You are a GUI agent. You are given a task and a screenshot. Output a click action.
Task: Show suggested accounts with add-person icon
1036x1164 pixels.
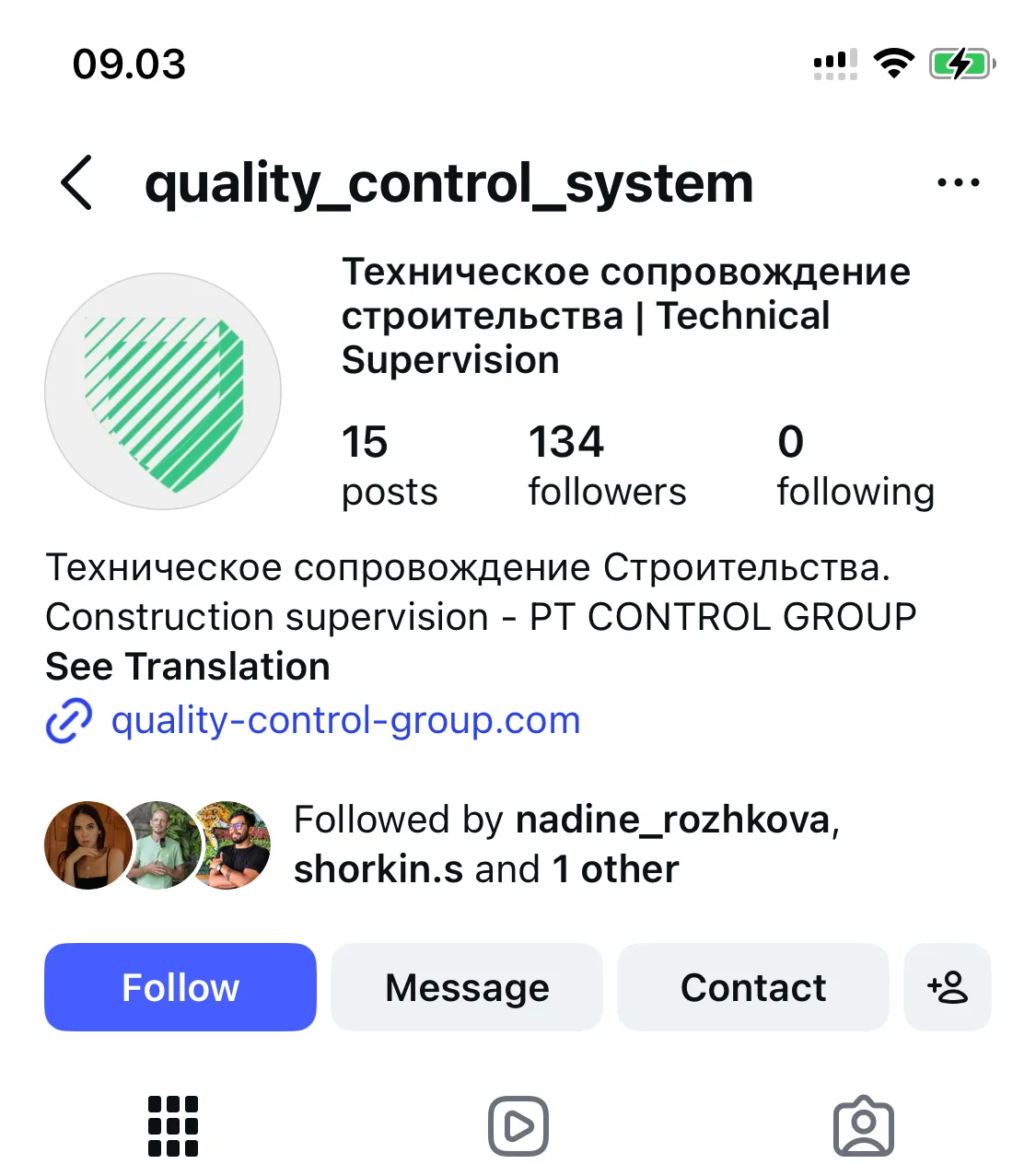tap(948, 987)
